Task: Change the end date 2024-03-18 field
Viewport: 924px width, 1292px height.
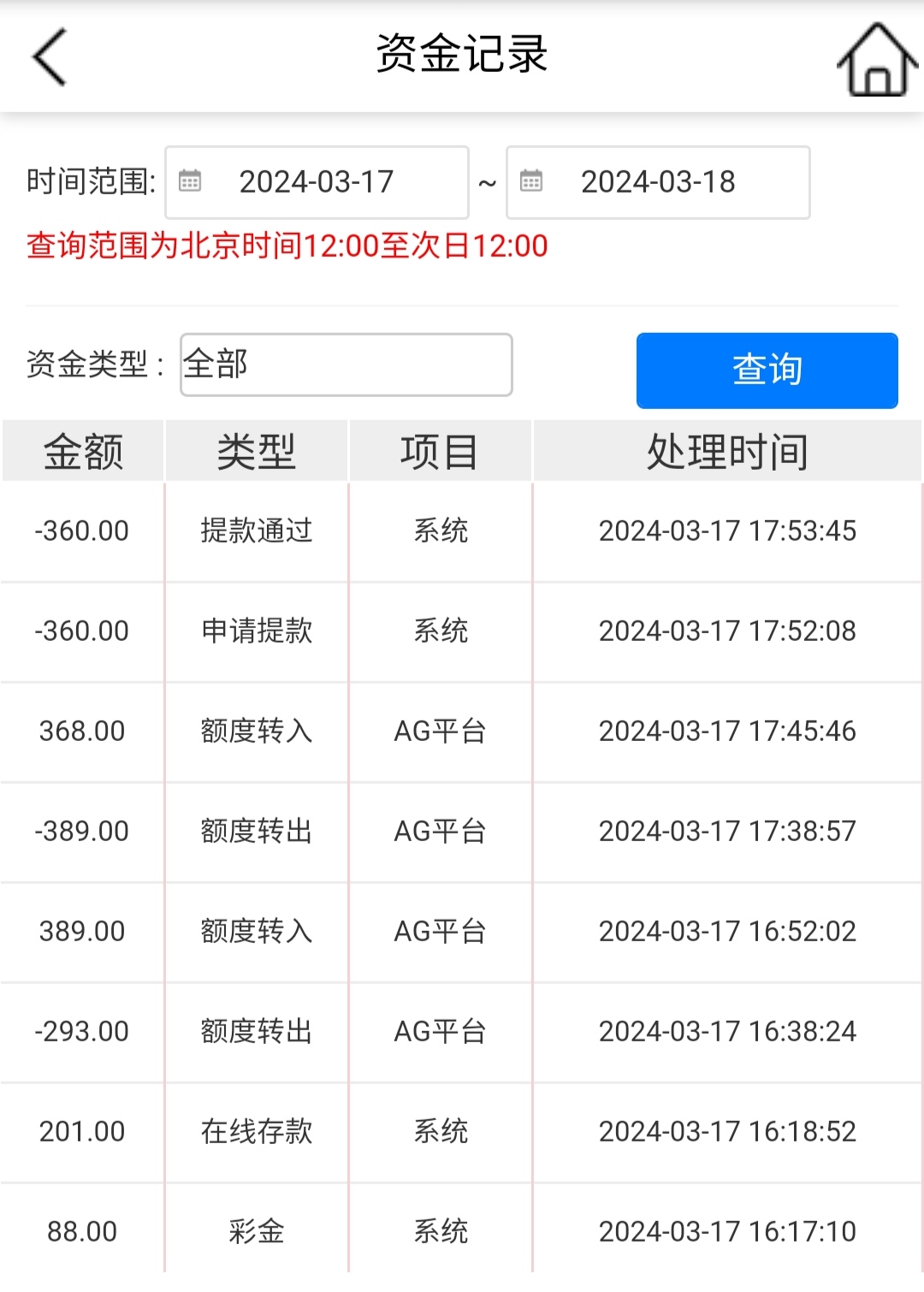Action: (657, 182)
